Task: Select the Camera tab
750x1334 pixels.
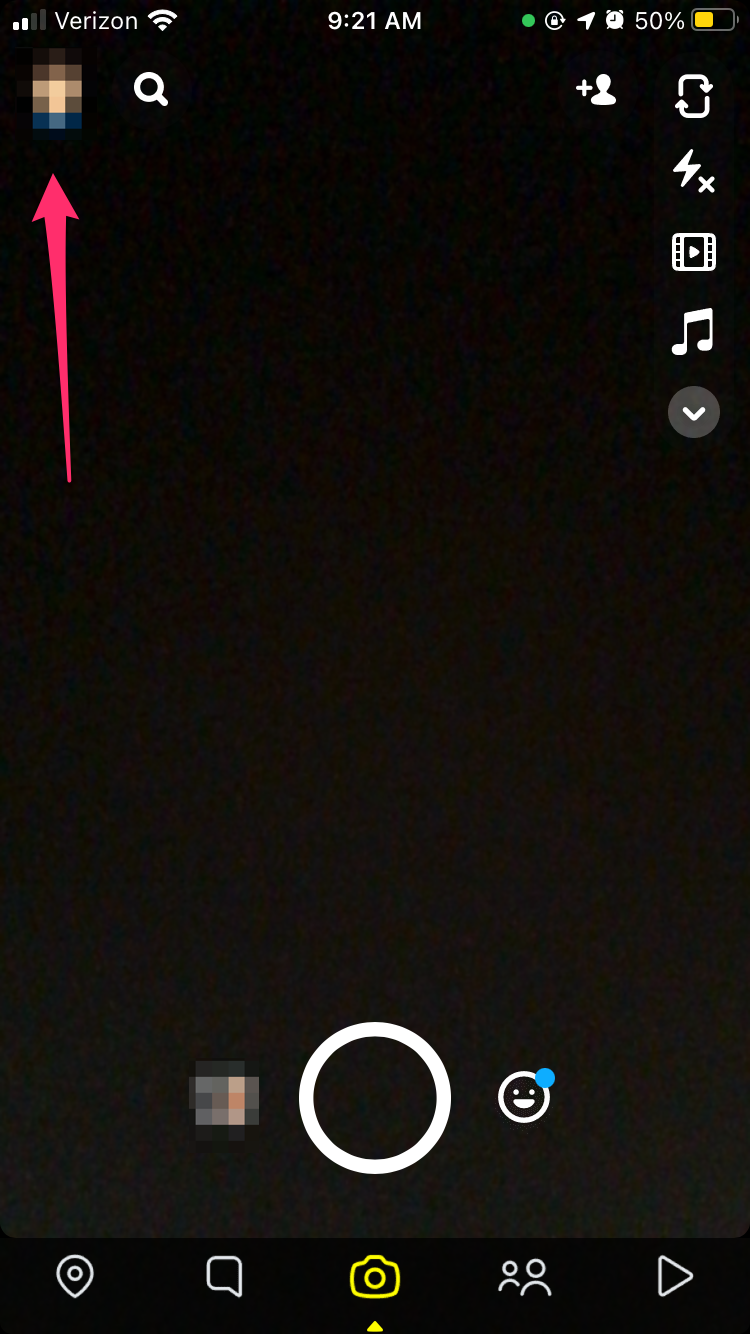Action: pos(375,1277)
